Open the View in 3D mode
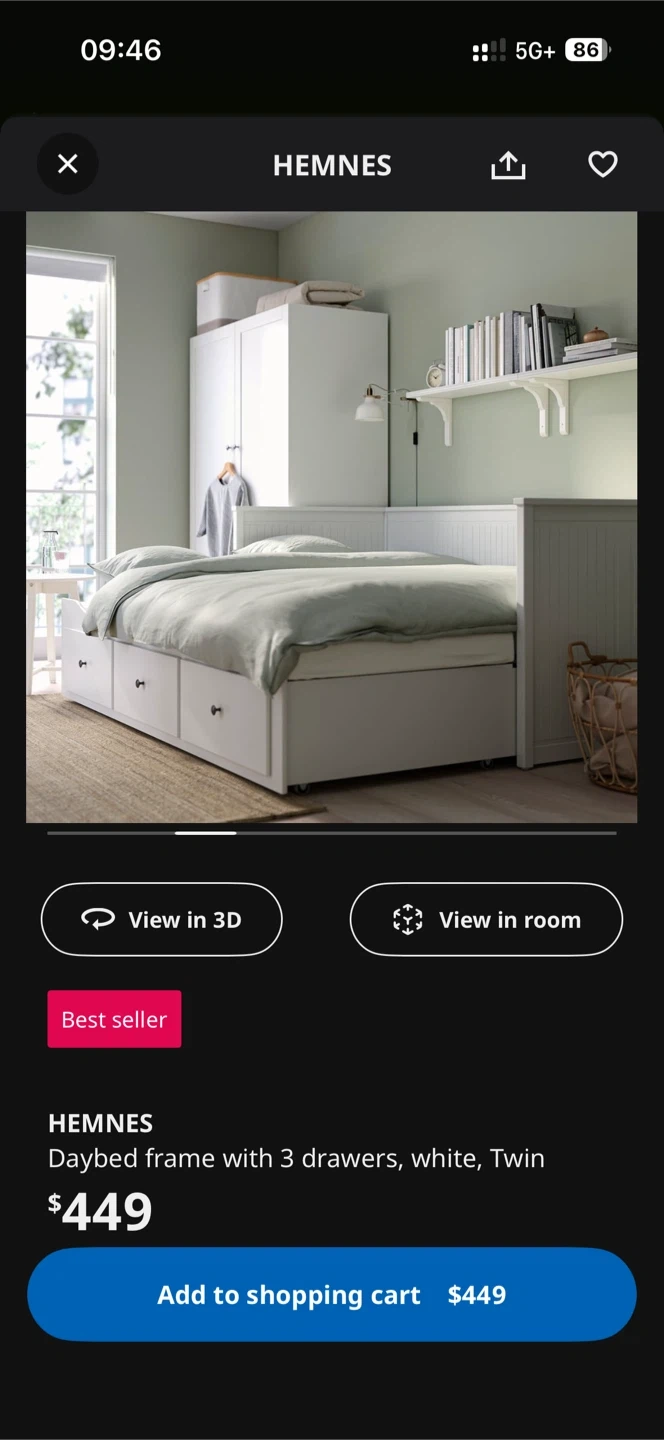The width and height of the screenshot is (664, 1440). pyautogui.click(x=162, y=919)
